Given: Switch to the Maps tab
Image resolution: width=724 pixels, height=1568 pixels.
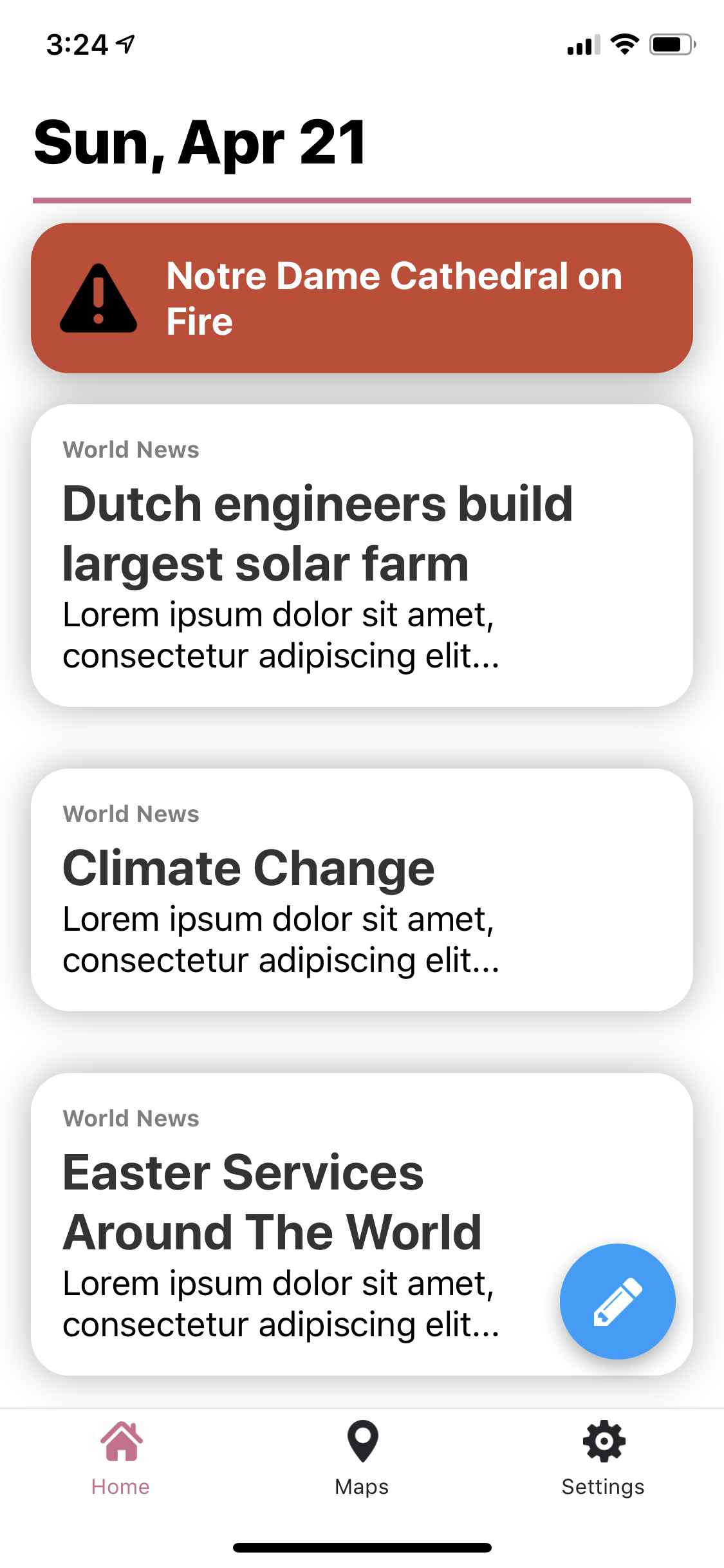Looking at the screenshot, I should click(x=362, y=1459).
